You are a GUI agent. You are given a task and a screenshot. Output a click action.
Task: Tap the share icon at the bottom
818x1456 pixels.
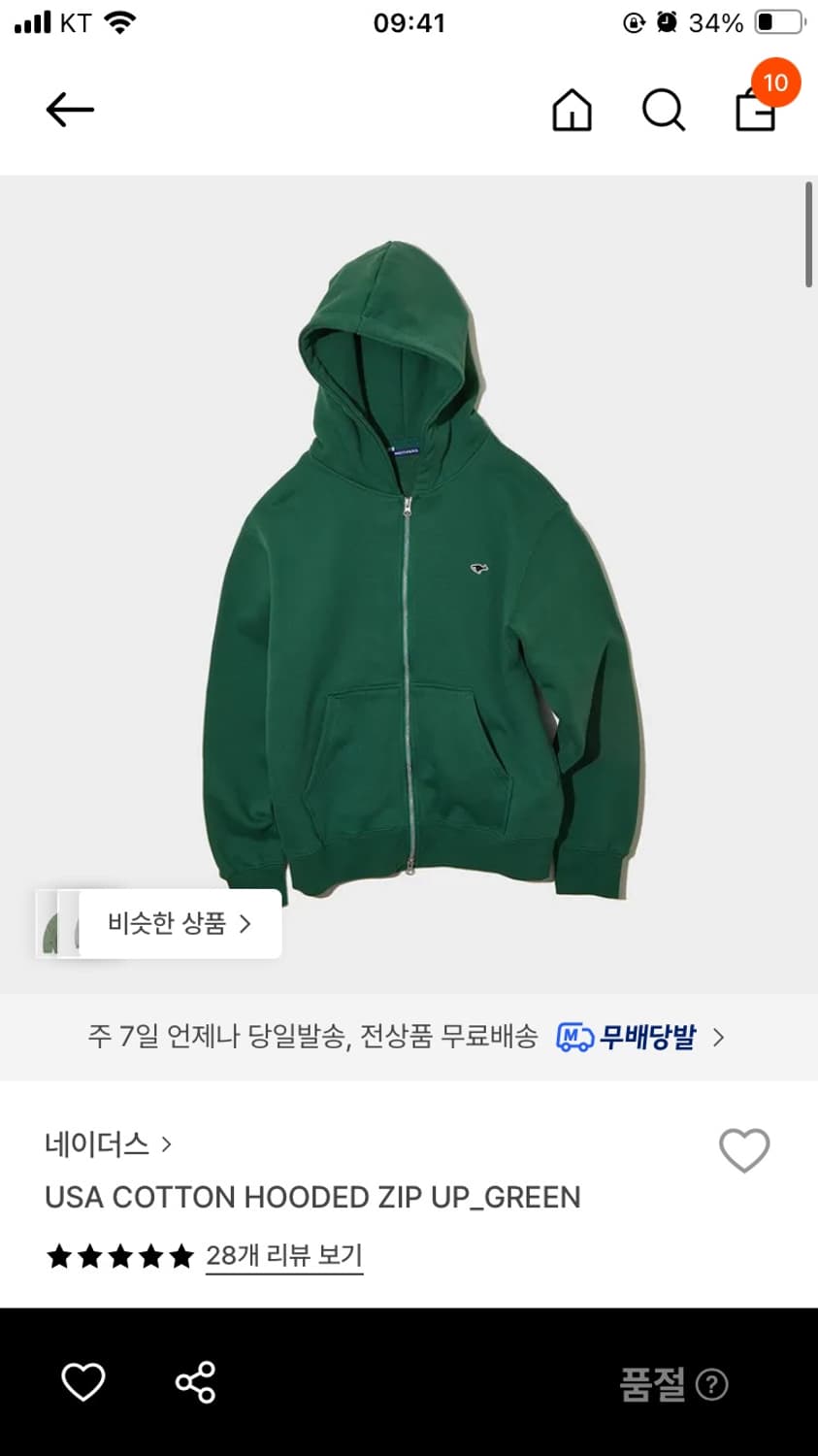coord(195,1382)
